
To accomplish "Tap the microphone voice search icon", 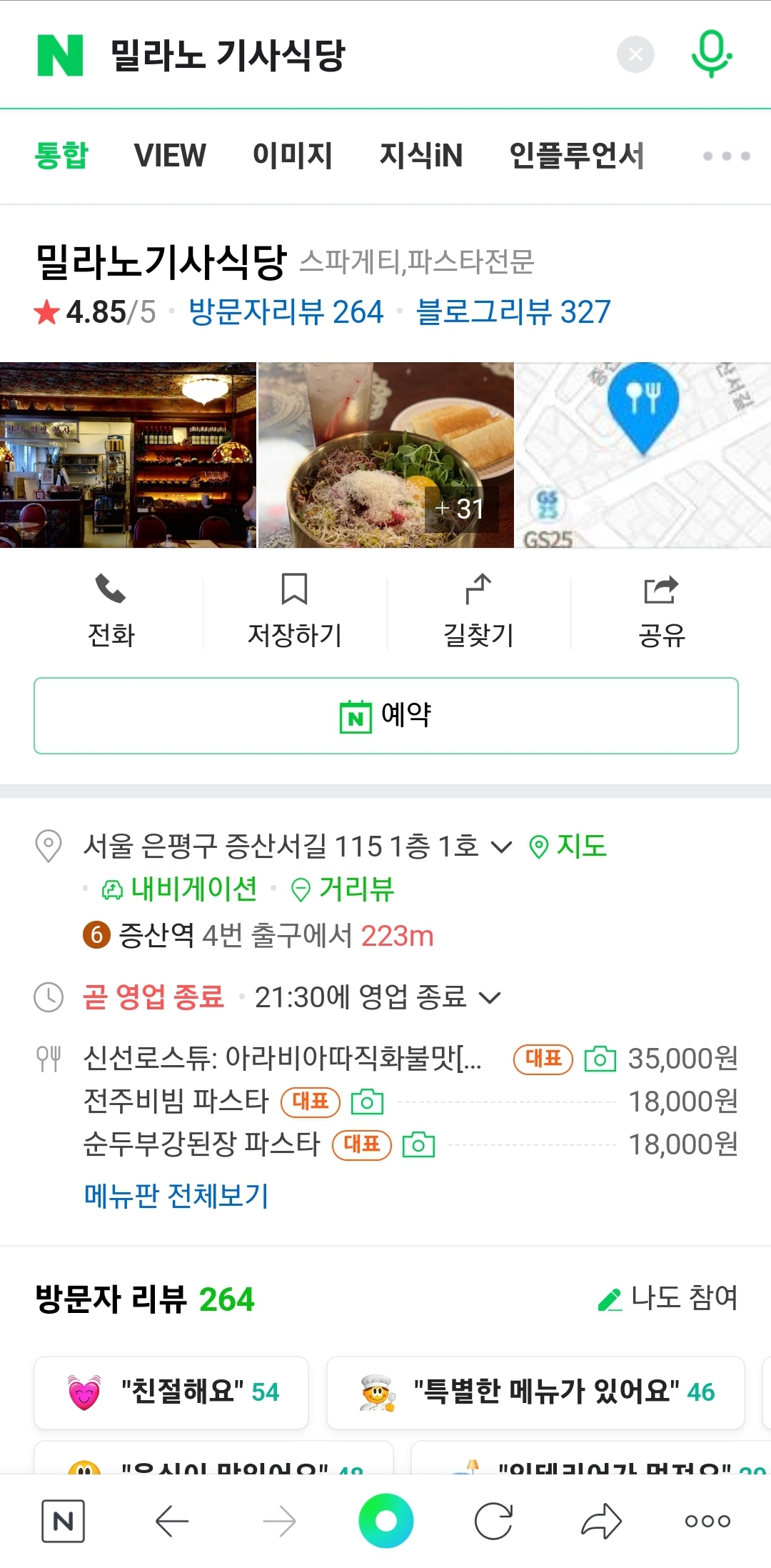I will (710, 54).
